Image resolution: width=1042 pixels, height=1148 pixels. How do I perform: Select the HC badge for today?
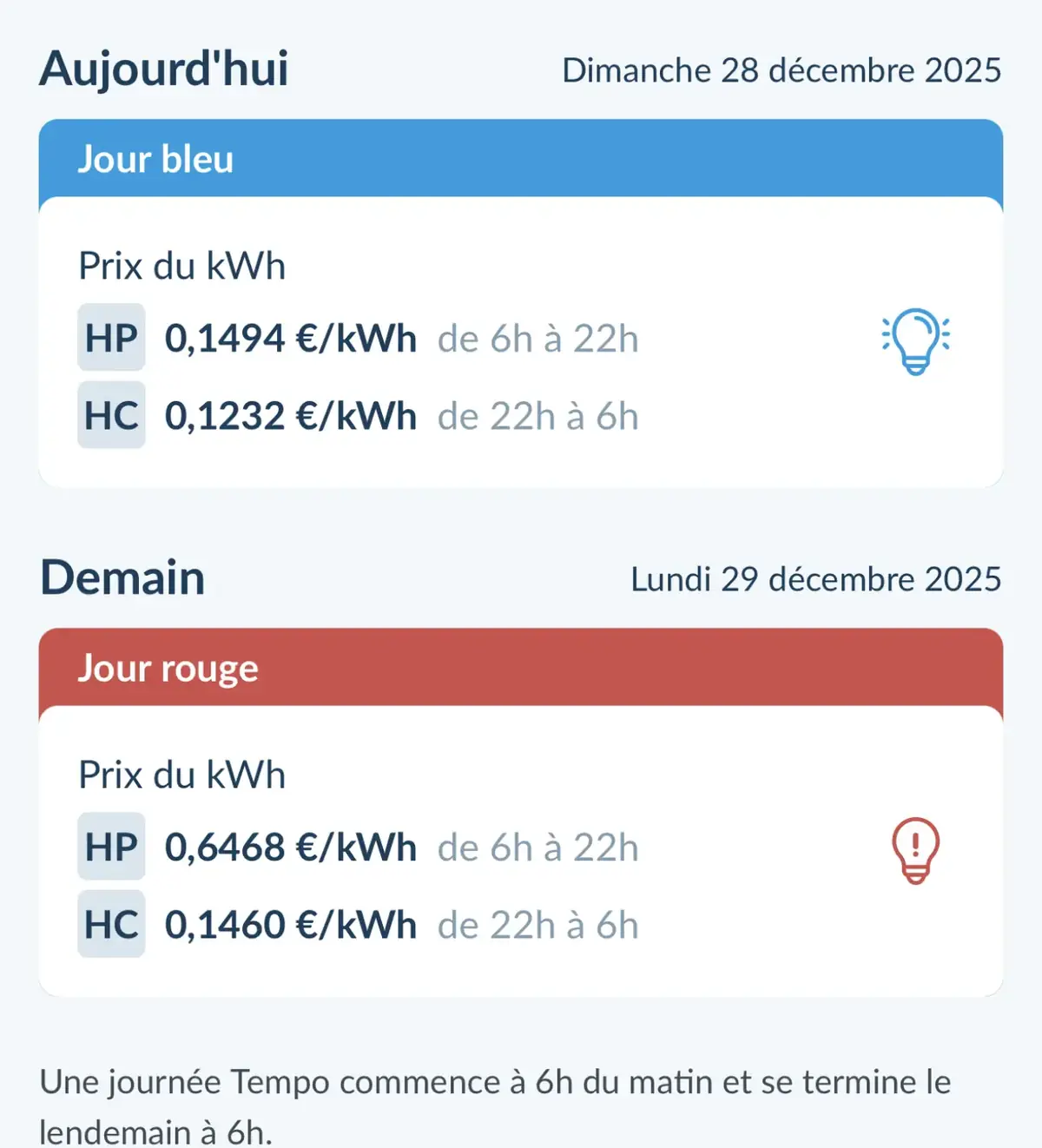click(x=111, y=416)
